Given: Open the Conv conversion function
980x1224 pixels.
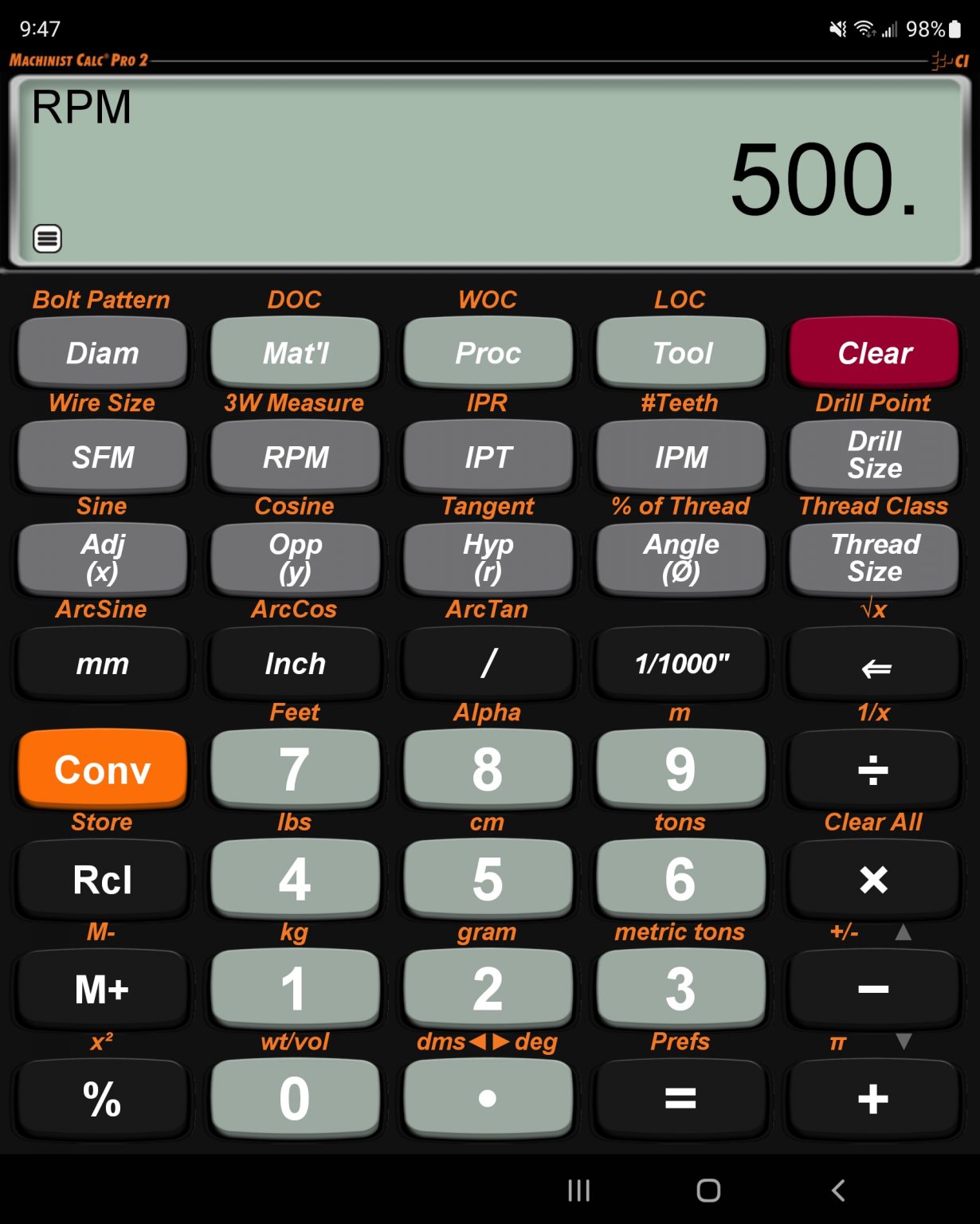Looking at the screenshot, I should (x=102, y=769).
